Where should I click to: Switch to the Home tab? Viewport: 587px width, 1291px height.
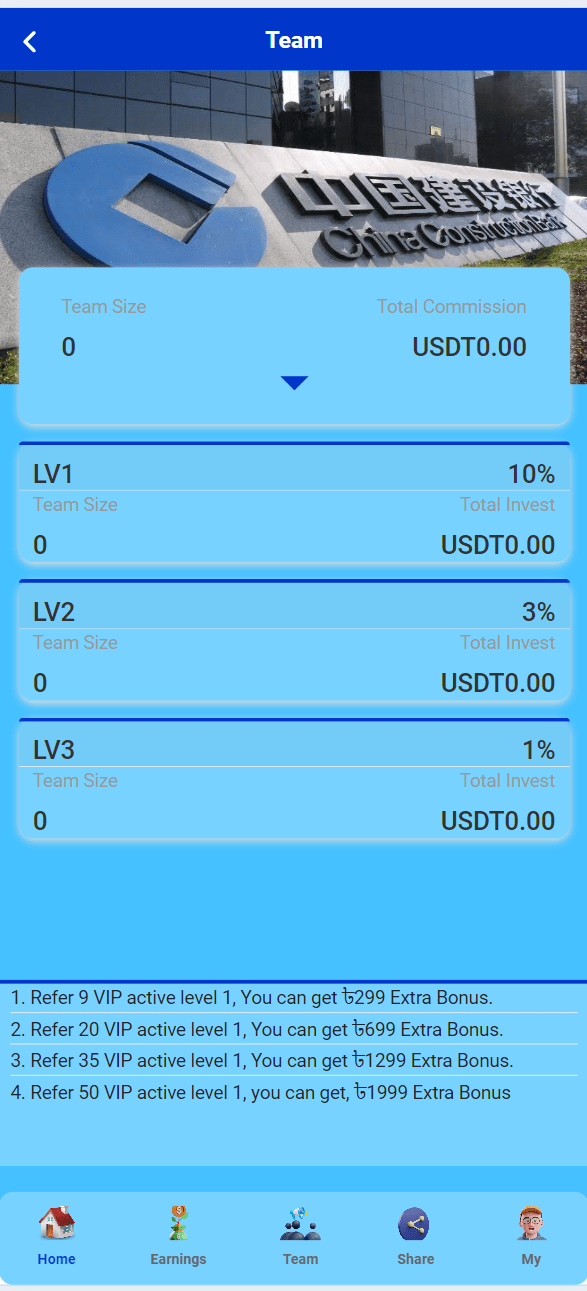tap(57, 1236)
